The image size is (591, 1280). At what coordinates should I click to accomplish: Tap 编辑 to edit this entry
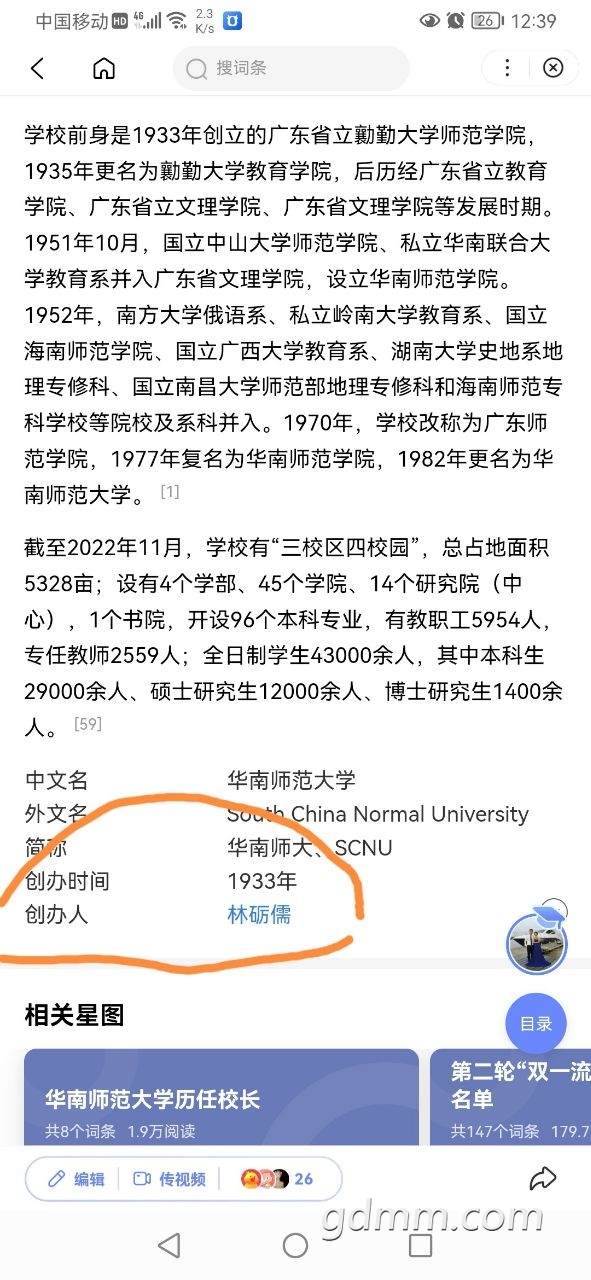point(76,1179)
